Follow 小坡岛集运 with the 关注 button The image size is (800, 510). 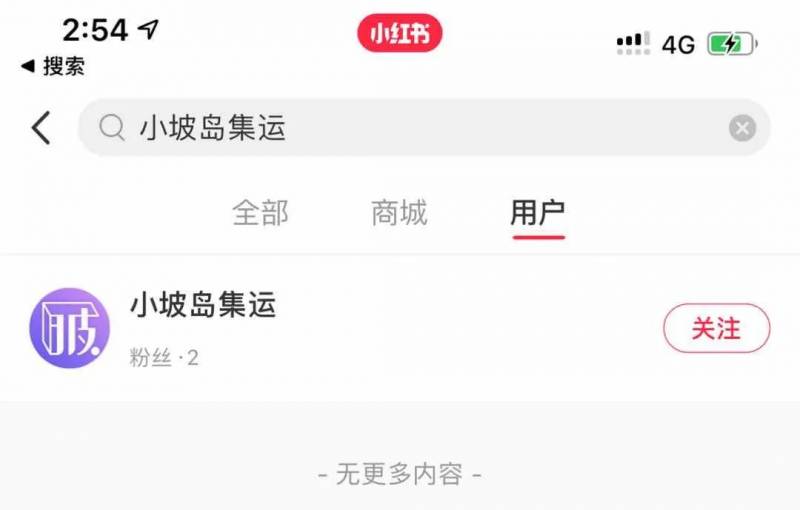716,328
